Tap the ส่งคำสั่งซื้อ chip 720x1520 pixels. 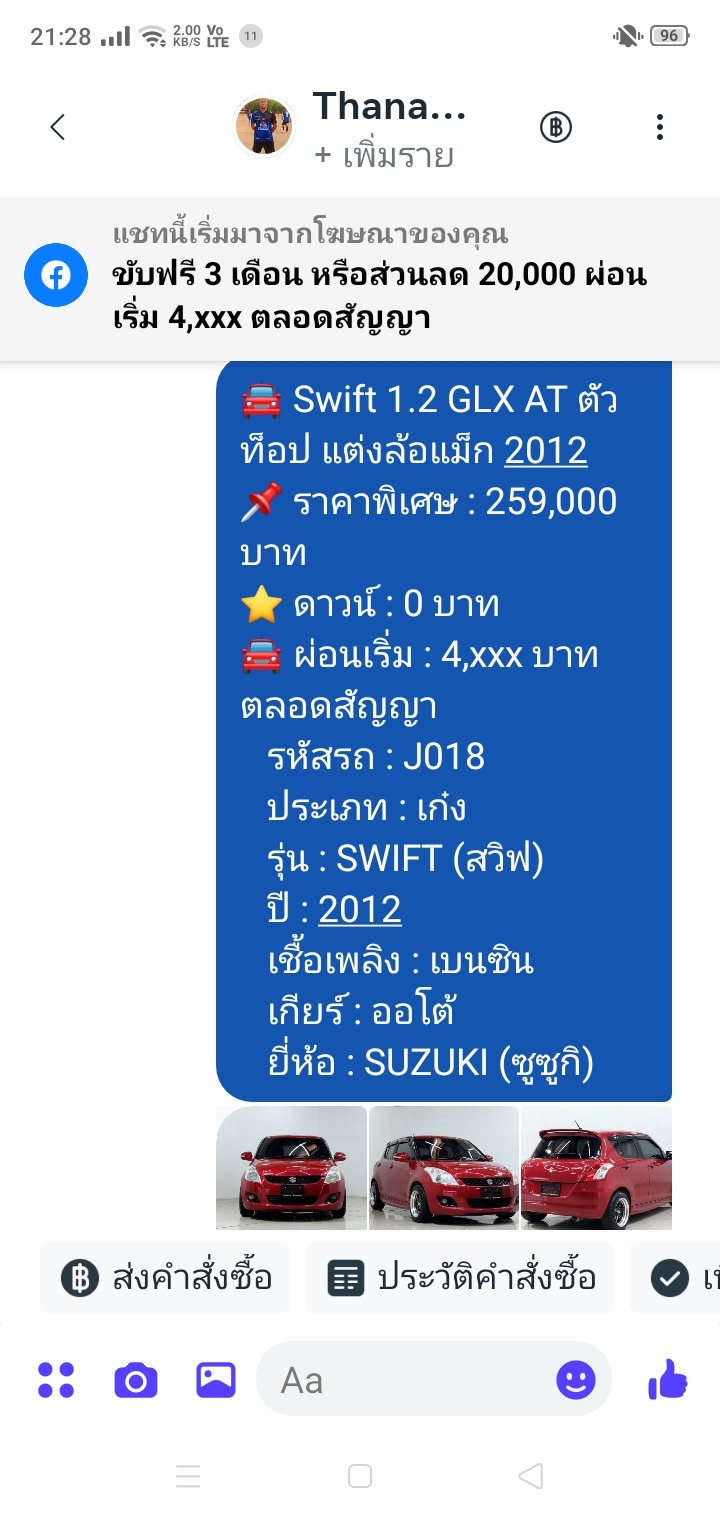pyautogui.click(x=165, y=1278)
